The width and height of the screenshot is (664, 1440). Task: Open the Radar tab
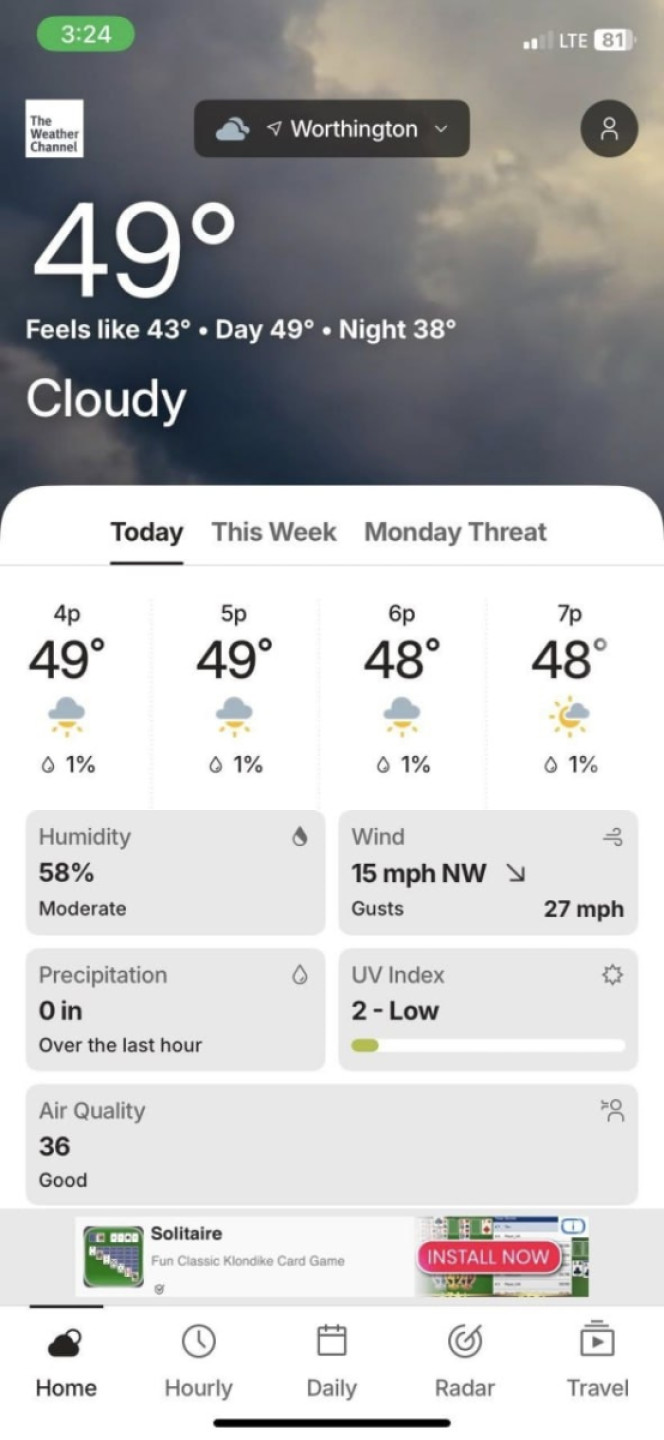[464, 1360]
